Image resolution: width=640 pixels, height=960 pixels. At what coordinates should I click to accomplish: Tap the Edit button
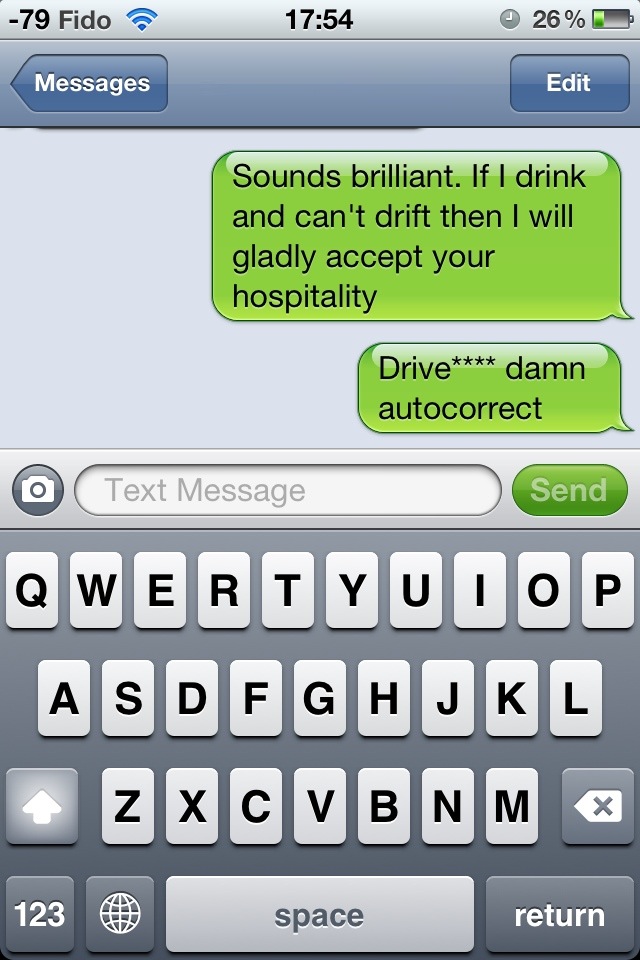pyautogui.click(x=569, y=83)
